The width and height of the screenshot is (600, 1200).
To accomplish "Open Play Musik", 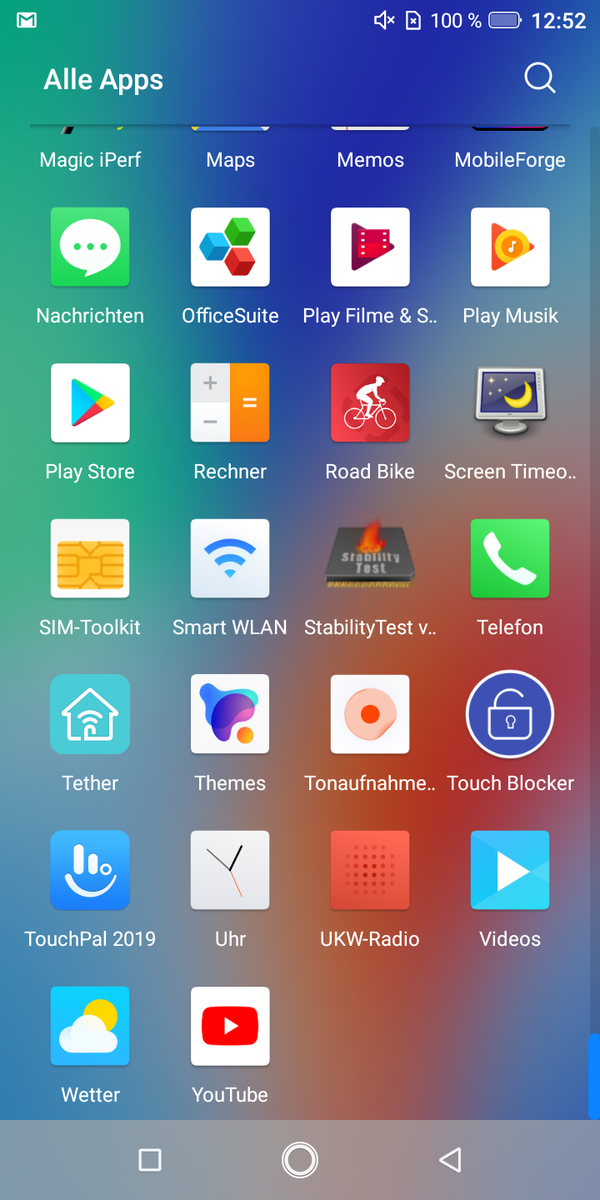I will click(x=510, y=247).
